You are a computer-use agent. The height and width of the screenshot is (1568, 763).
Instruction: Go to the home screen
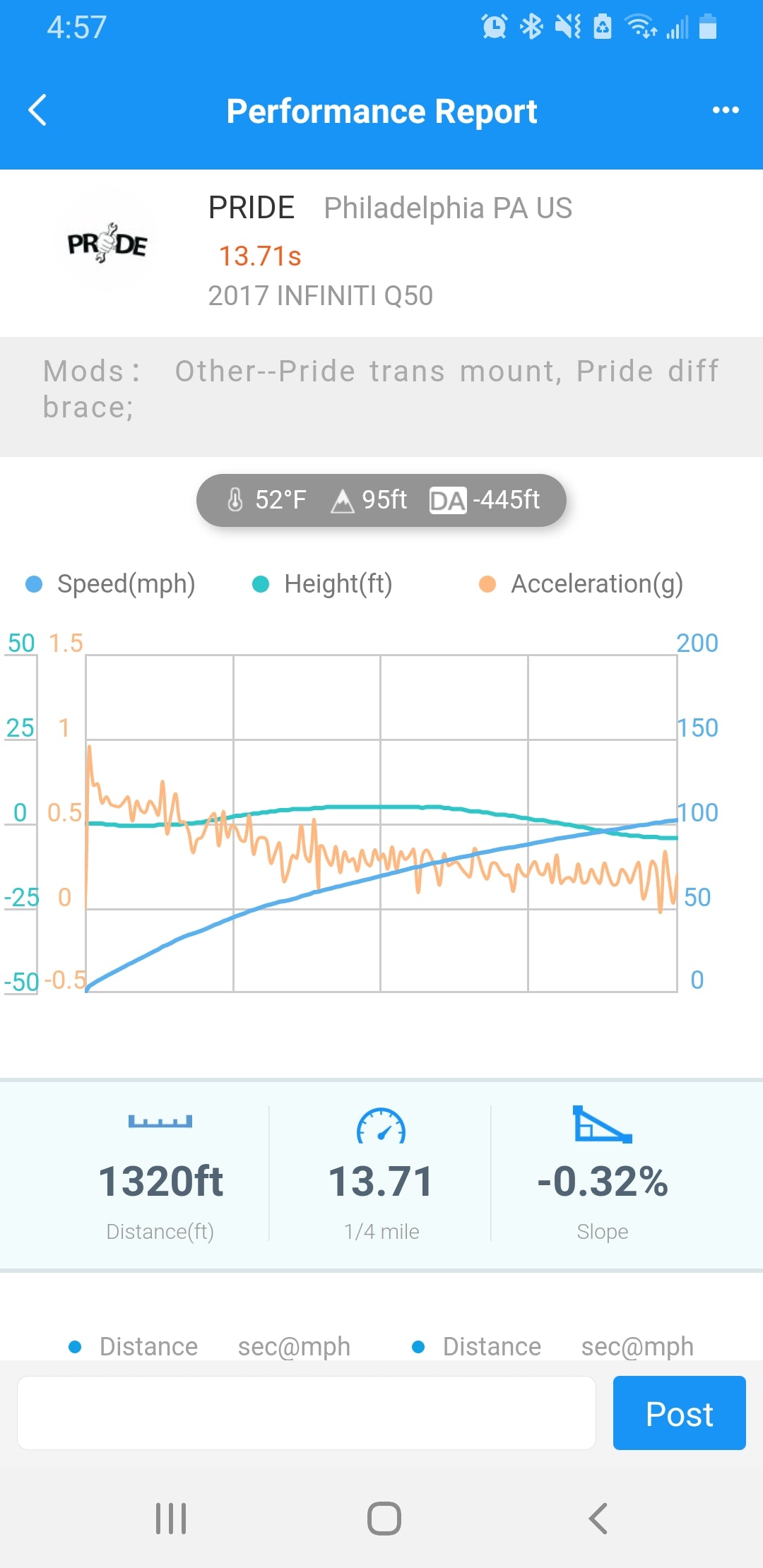pos(384,1518)
